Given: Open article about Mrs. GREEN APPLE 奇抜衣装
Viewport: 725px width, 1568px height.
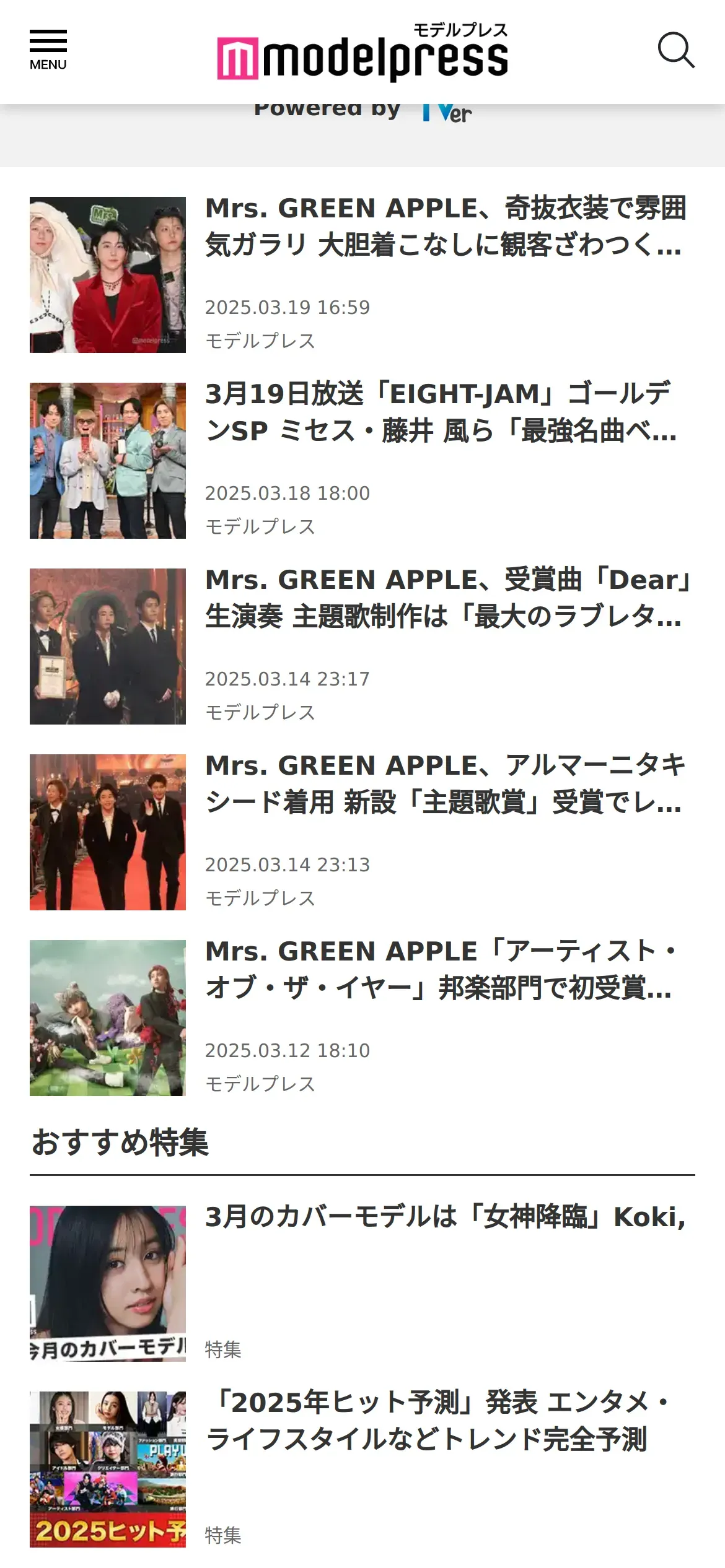Looking at the screenshot, I should (445, 227).
